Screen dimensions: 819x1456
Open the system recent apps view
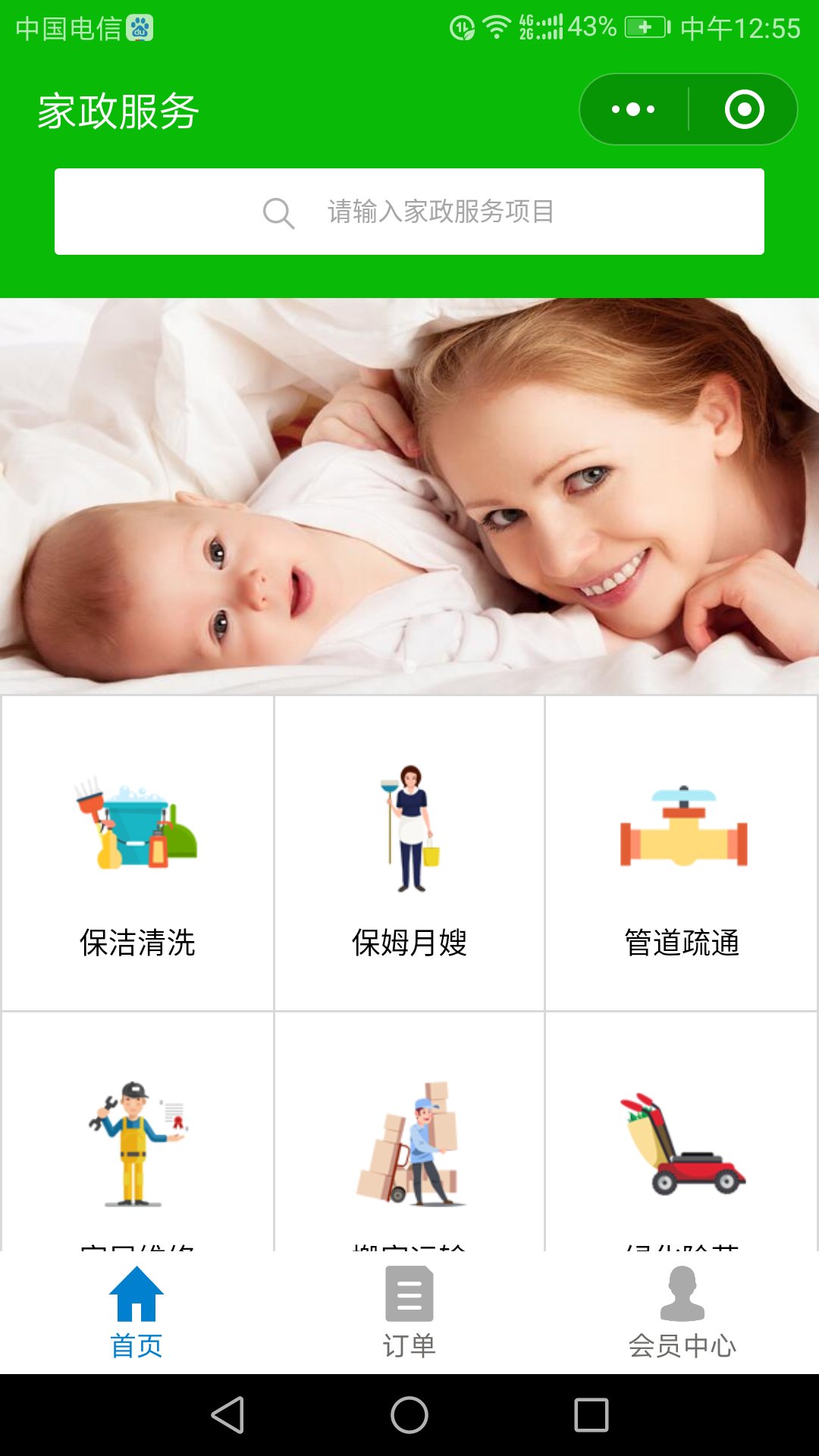tap(591, 1415)
